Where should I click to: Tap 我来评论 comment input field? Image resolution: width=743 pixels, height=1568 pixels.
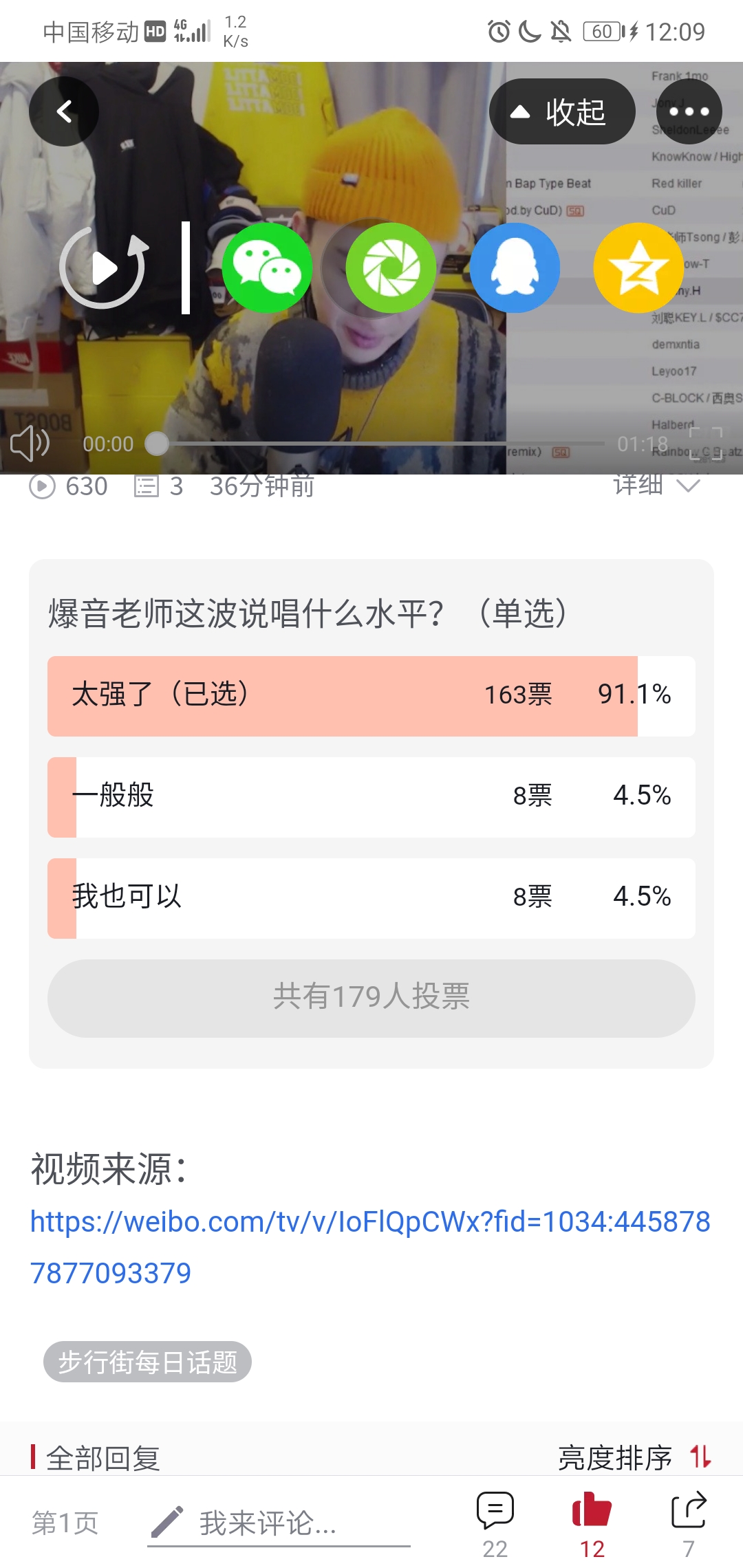279,1524
